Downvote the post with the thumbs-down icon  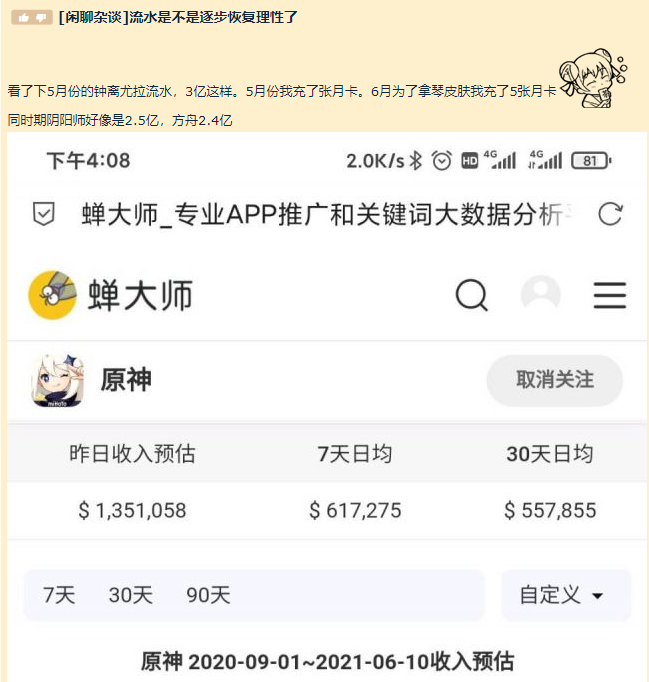(42, 18)
